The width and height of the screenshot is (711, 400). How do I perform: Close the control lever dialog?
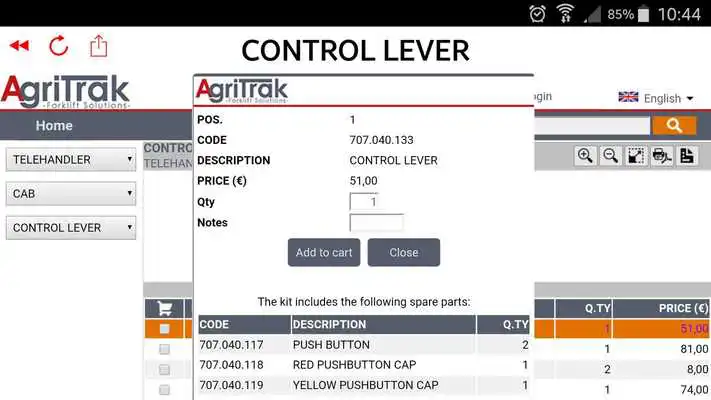point(404,252)
